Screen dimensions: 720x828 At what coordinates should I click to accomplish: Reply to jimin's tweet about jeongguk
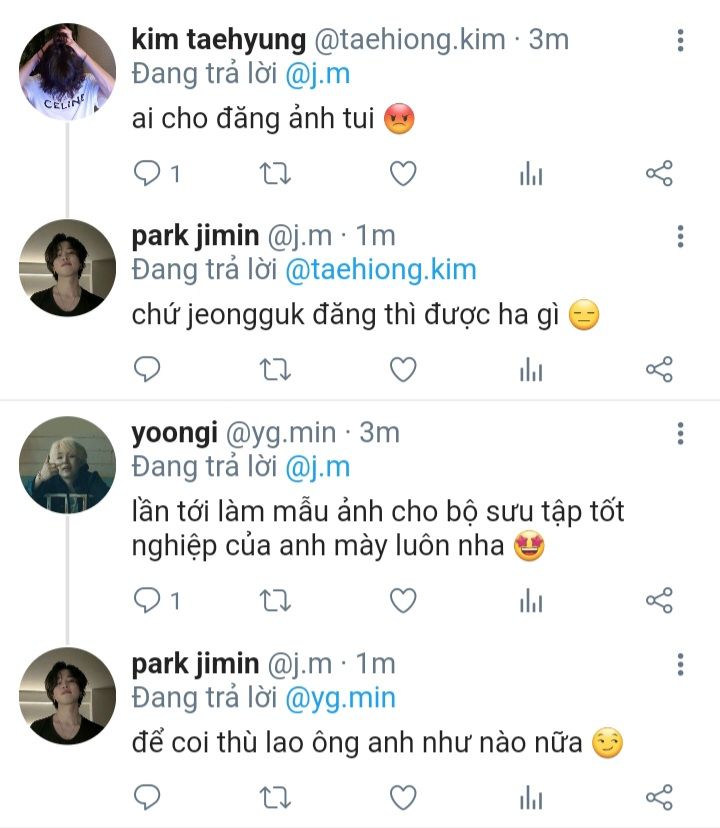point(148,370)
